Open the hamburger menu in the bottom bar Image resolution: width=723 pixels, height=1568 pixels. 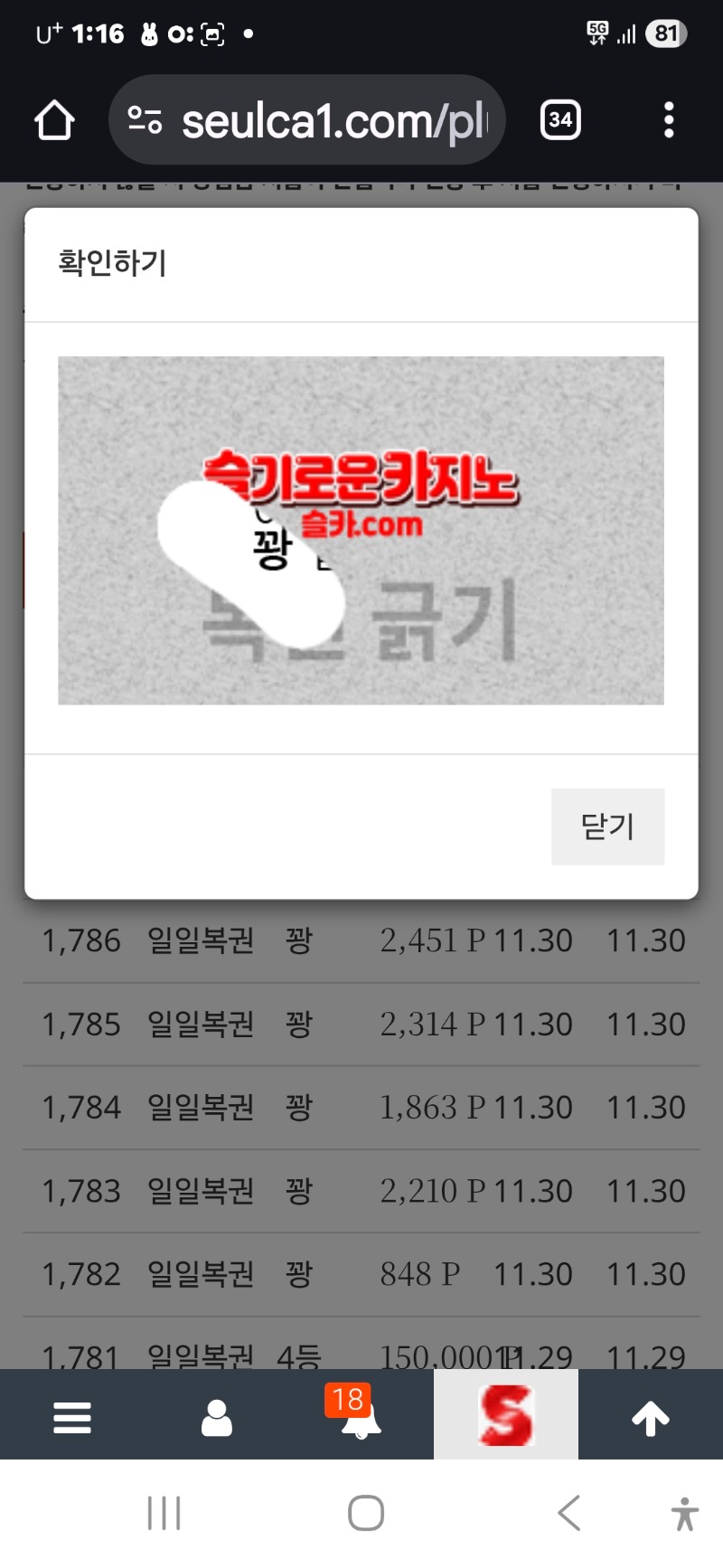pos(72,1417)
